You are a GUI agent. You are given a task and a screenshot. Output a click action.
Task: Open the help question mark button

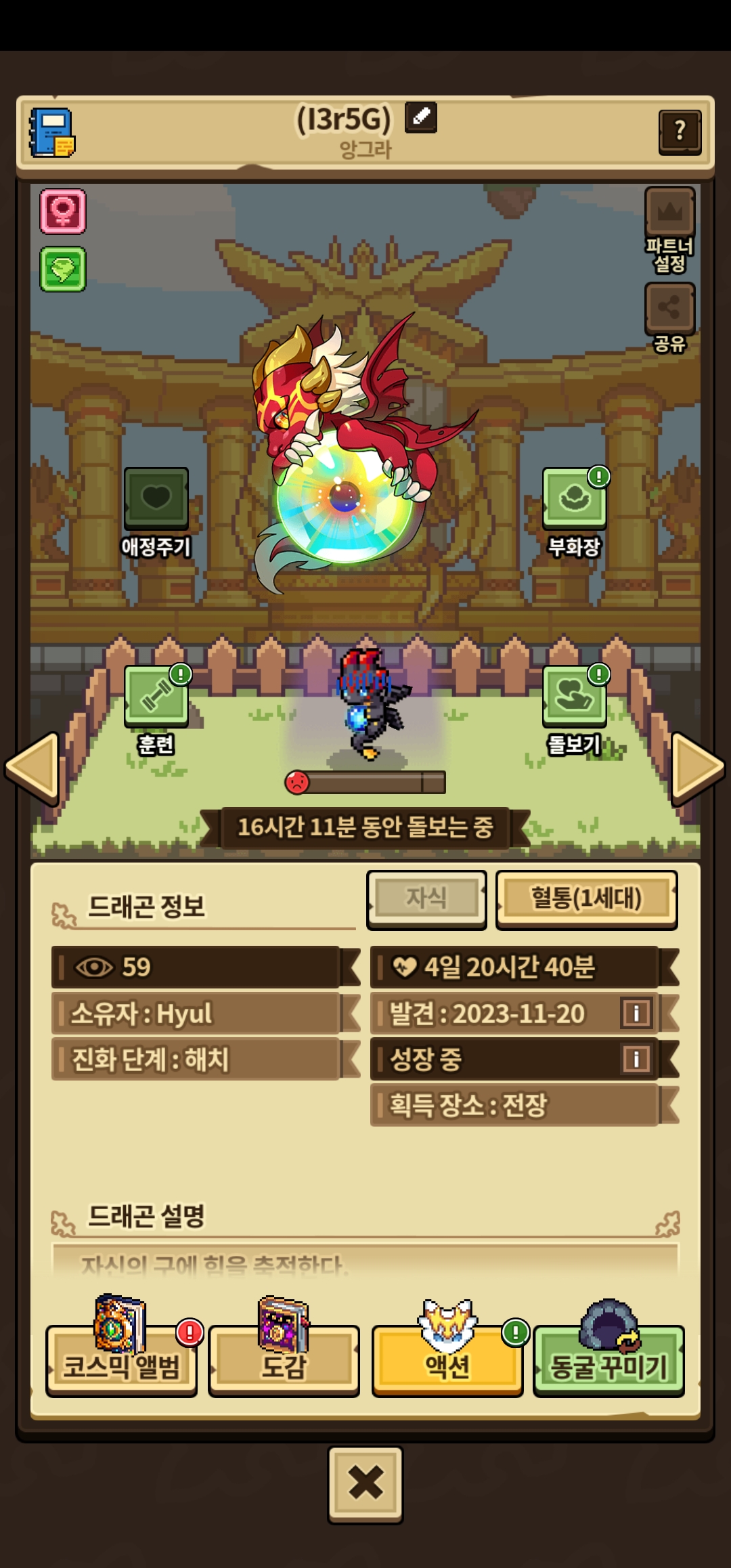tap(680, 131)
